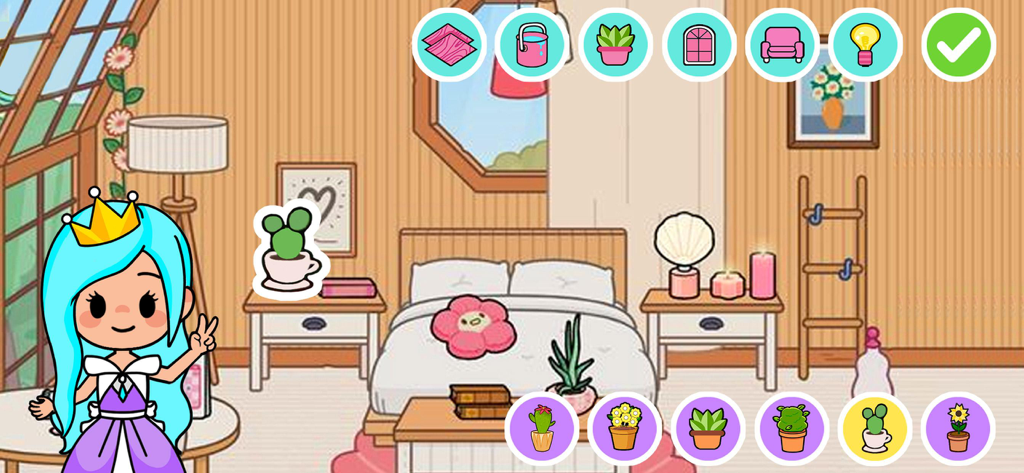1024x473 pixels.
Task: Choose the pot of yellow flowers
Action: (x=625, y=428)
